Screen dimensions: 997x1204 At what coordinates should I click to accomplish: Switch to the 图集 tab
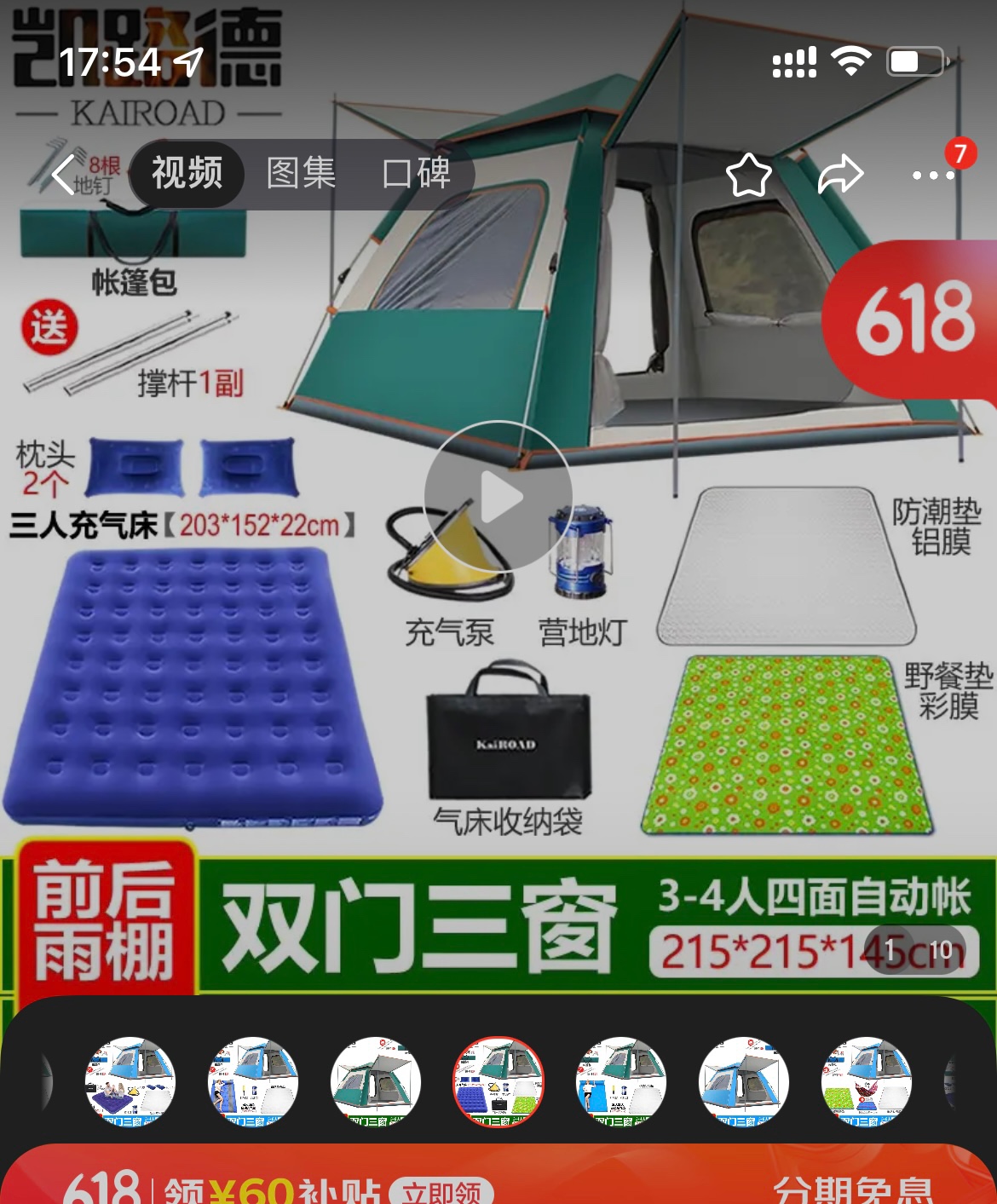301,174
